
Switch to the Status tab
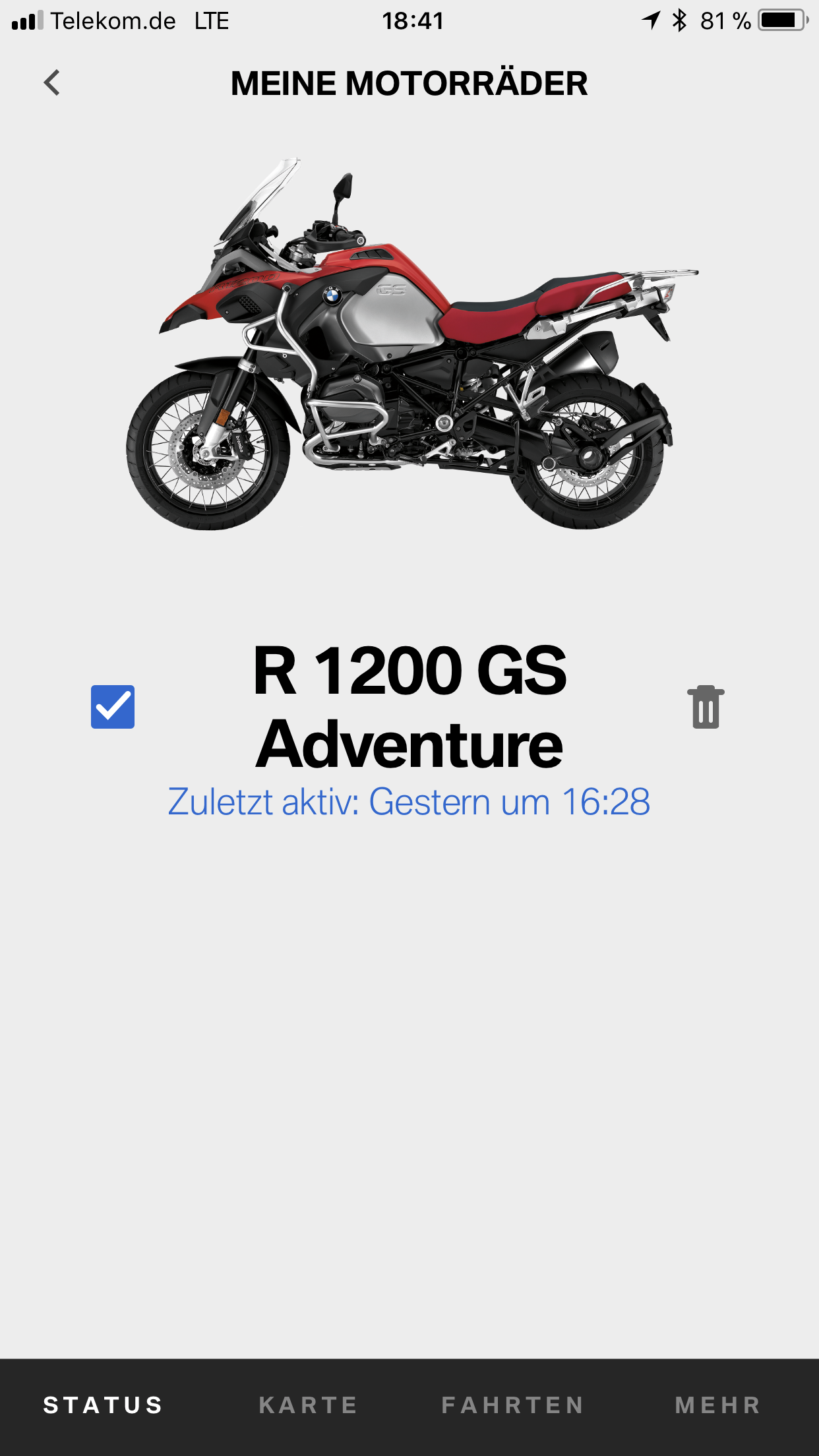coord(104,1405)
